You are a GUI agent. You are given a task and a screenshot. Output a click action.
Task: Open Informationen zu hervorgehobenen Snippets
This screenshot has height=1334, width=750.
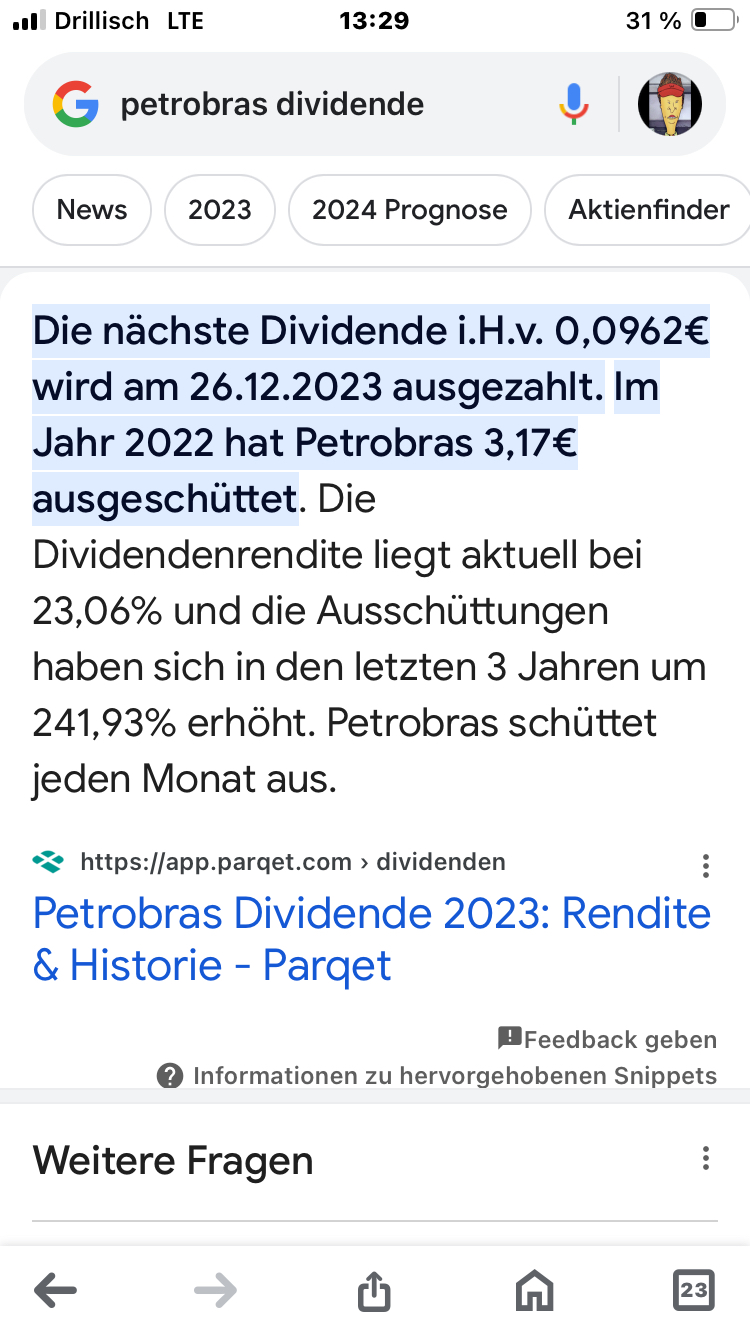coord(437,1076)
